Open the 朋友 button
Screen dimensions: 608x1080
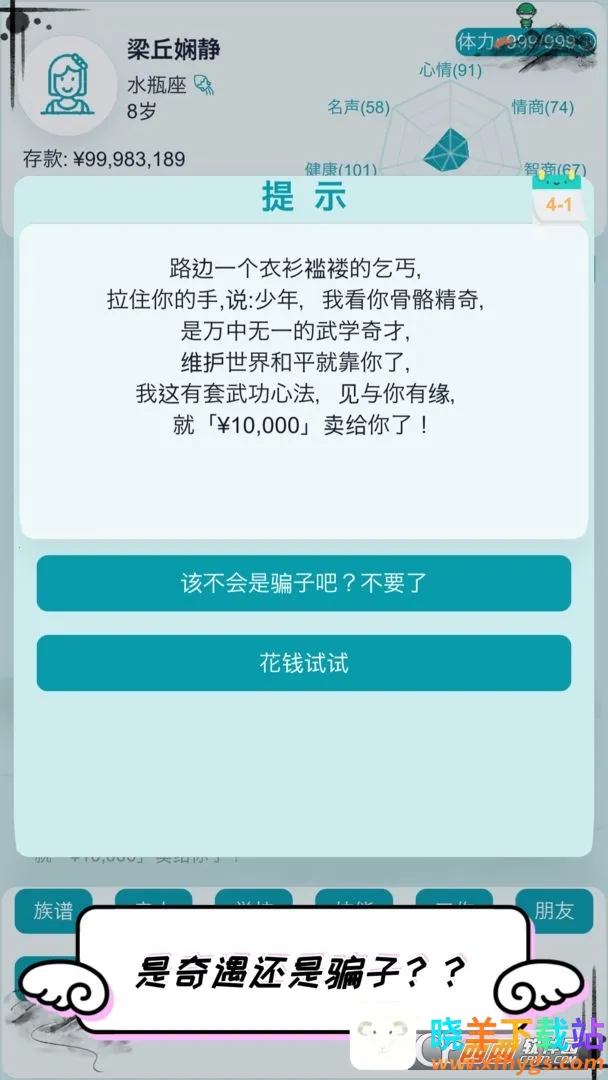[554, 909]
